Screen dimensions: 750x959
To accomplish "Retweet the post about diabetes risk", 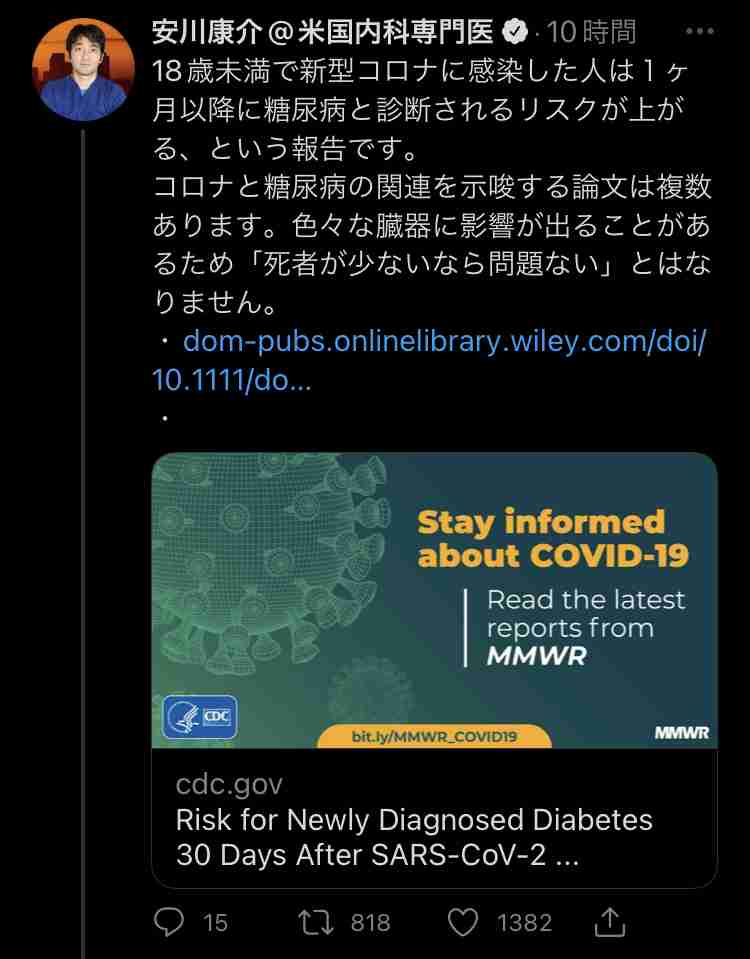I will pos(318,922).
